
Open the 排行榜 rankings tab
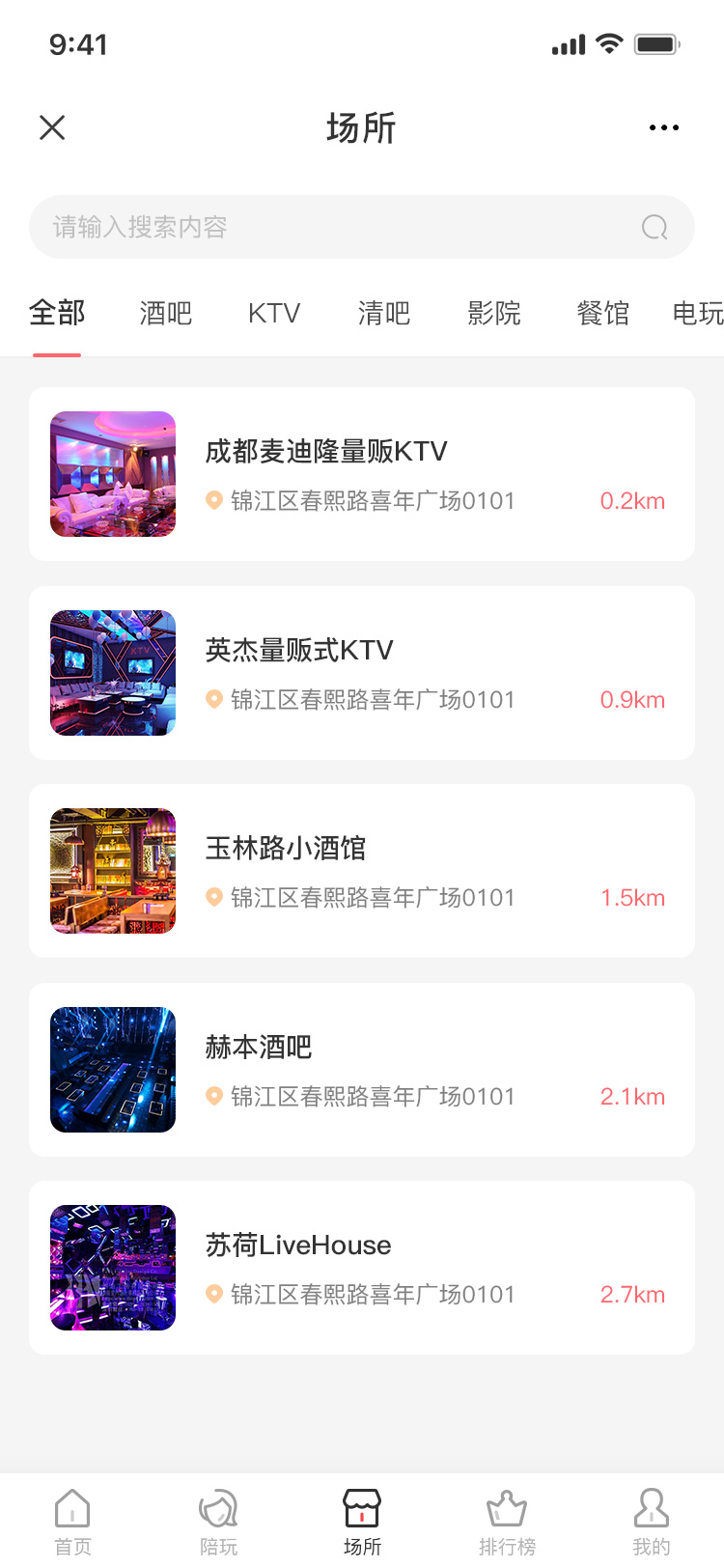point(507,1522)
